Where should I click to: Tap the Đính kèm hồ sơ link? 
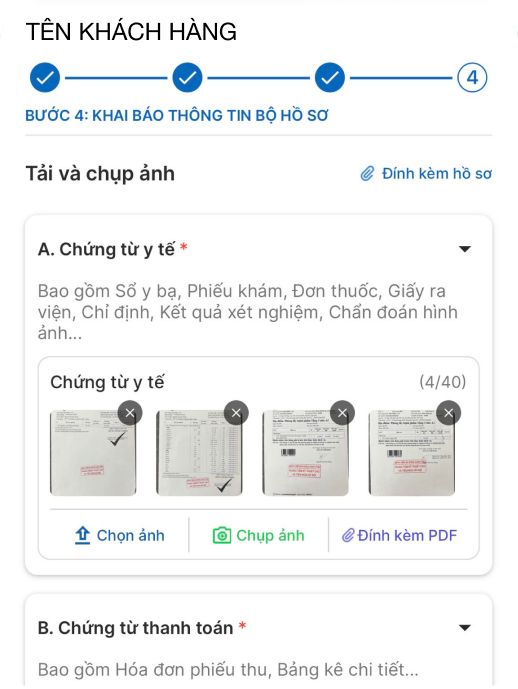(426, 174)
